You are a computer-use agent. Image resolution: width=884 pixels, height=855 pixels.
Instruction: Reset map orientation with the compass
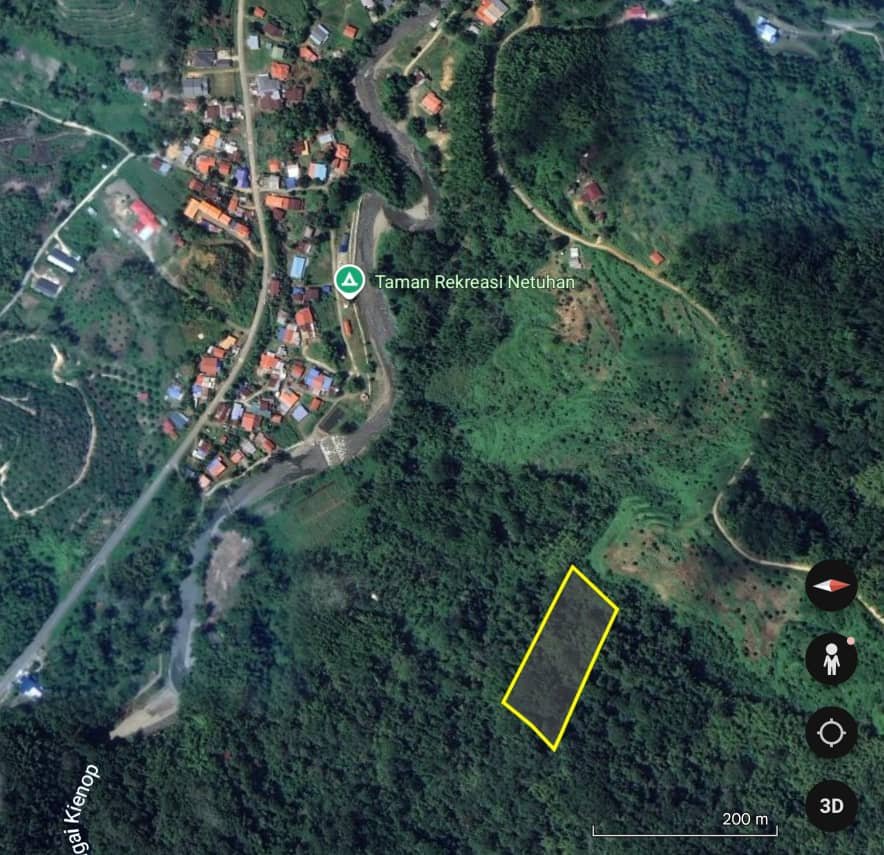(x=831, y=585)
